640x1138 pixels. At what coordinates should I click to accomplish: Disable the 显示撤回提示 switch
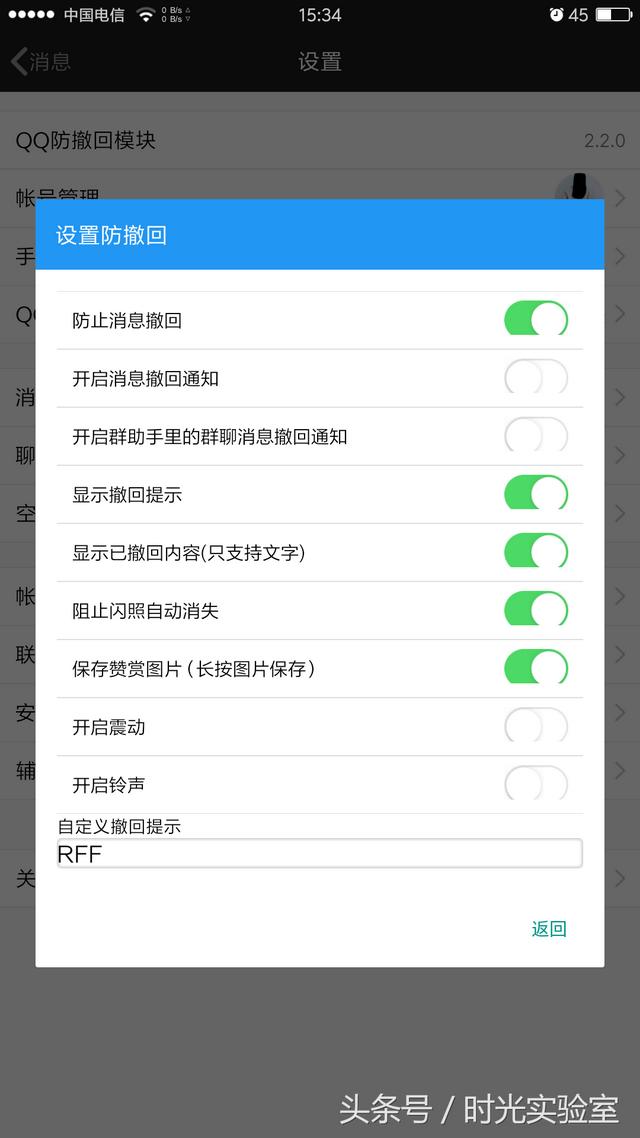pos(536,494)
